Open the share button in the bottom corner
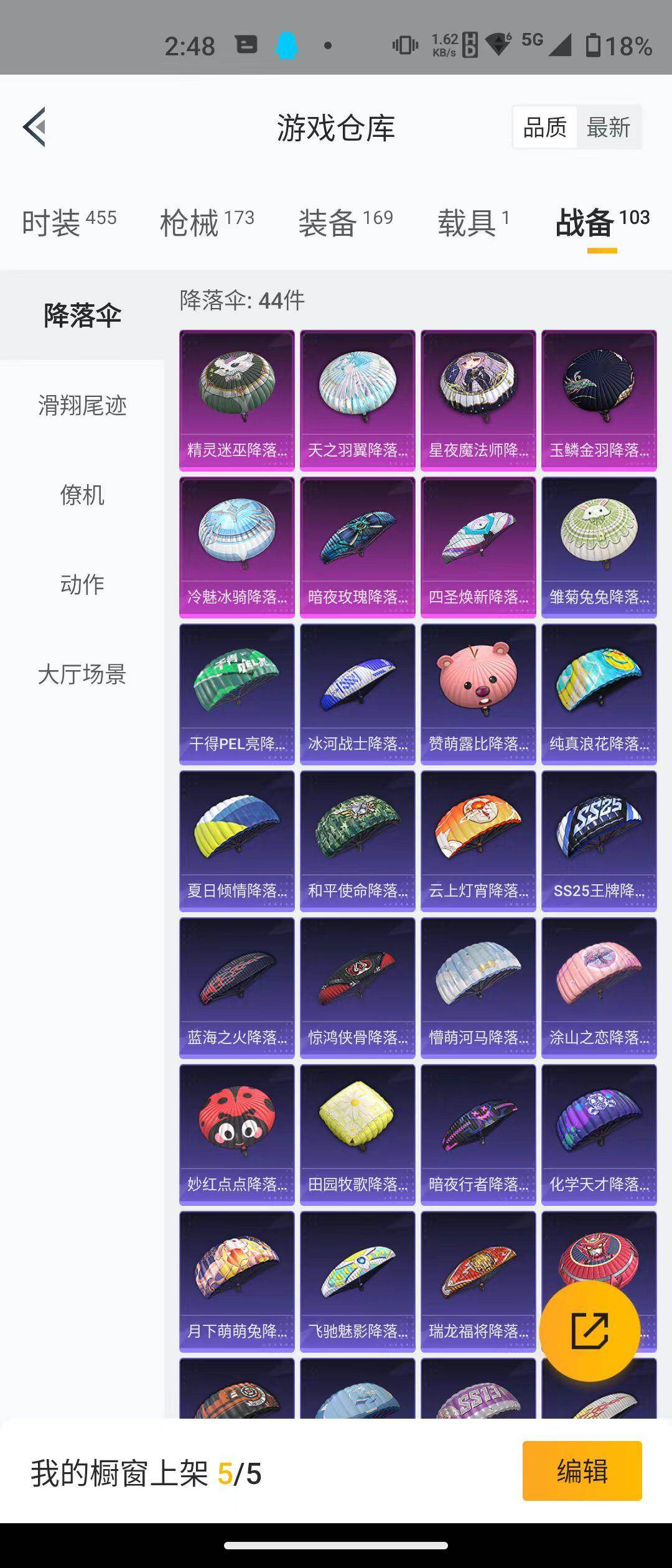The image size is (672, 1568). (x=590, y=1332)
